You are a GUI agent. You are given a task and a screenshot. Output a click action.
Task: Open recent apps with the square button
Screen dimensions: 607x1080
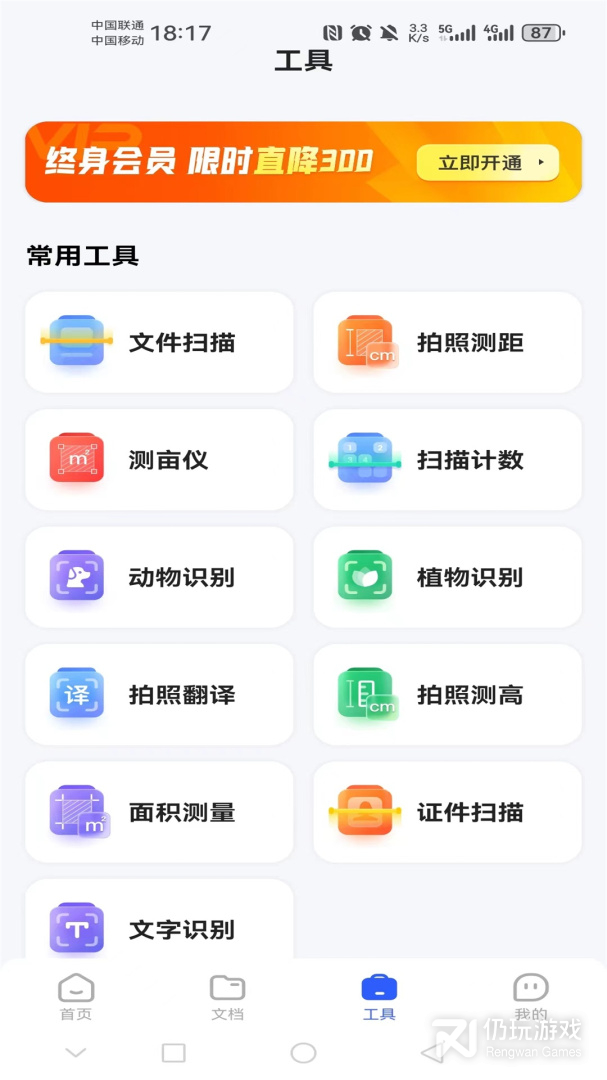[x=174, y=1052]
